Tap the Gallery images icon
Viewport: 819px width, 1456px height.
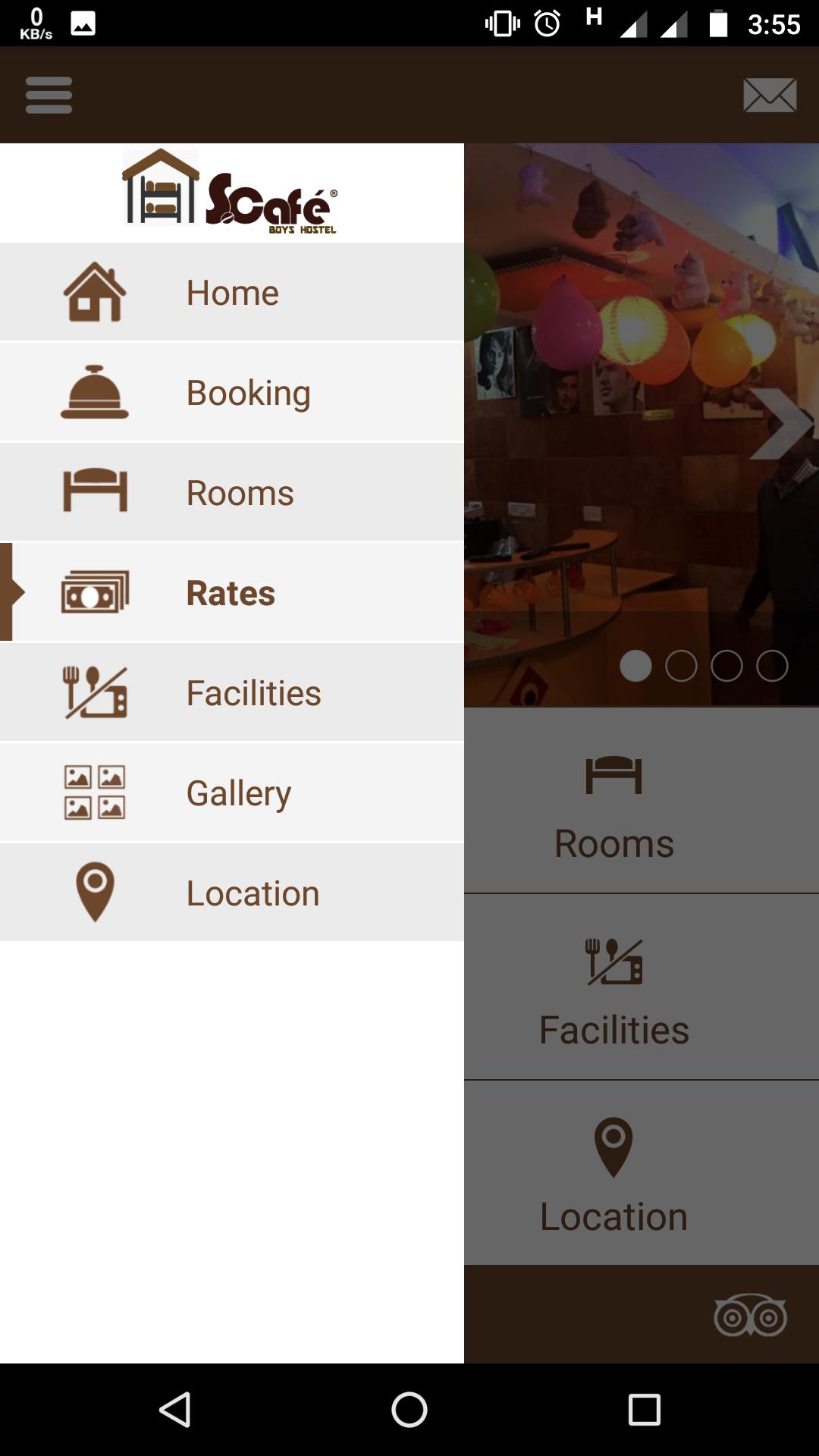click(95, 792)
